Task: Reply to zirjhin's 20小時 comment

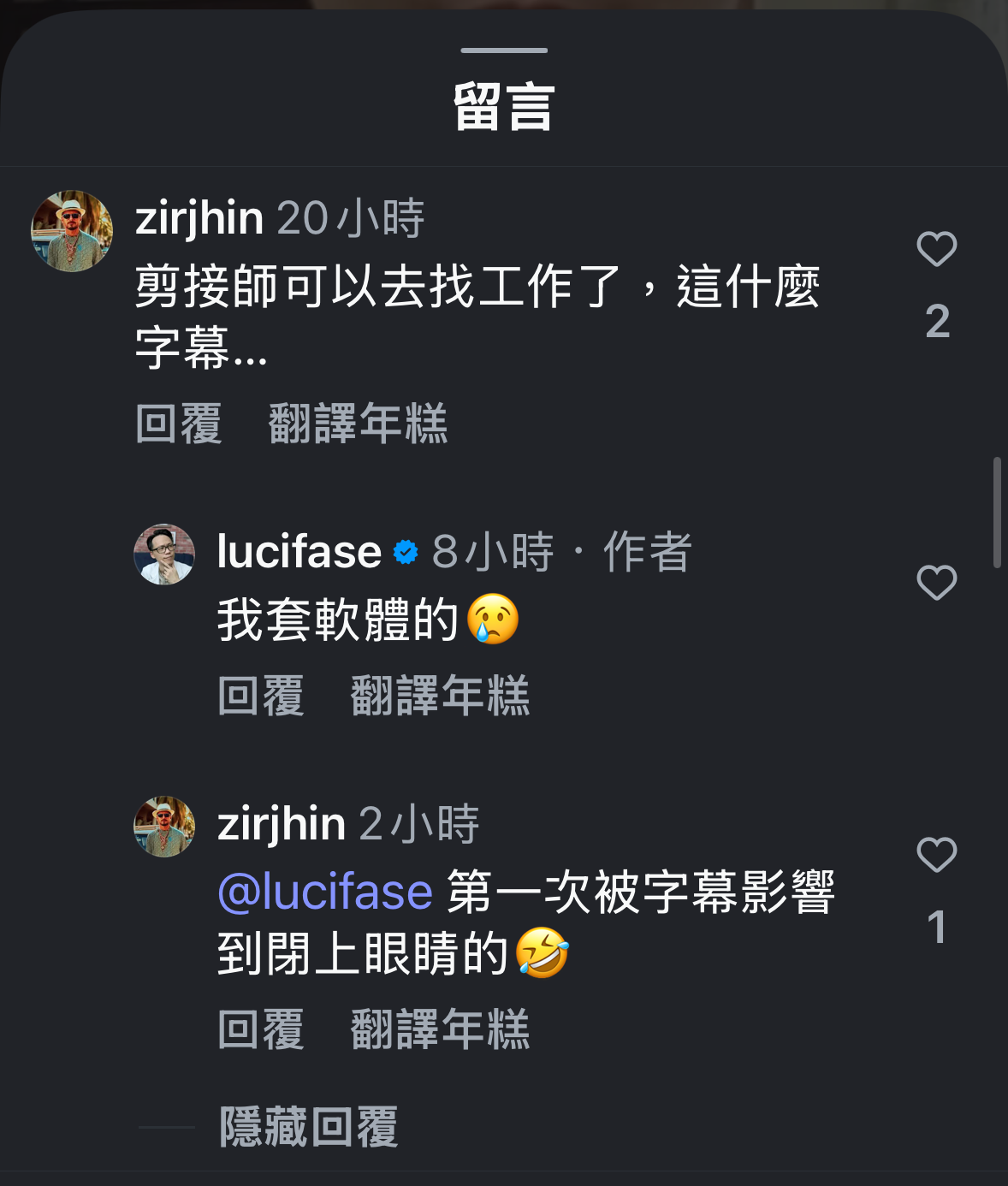Action: pos(179,424)
